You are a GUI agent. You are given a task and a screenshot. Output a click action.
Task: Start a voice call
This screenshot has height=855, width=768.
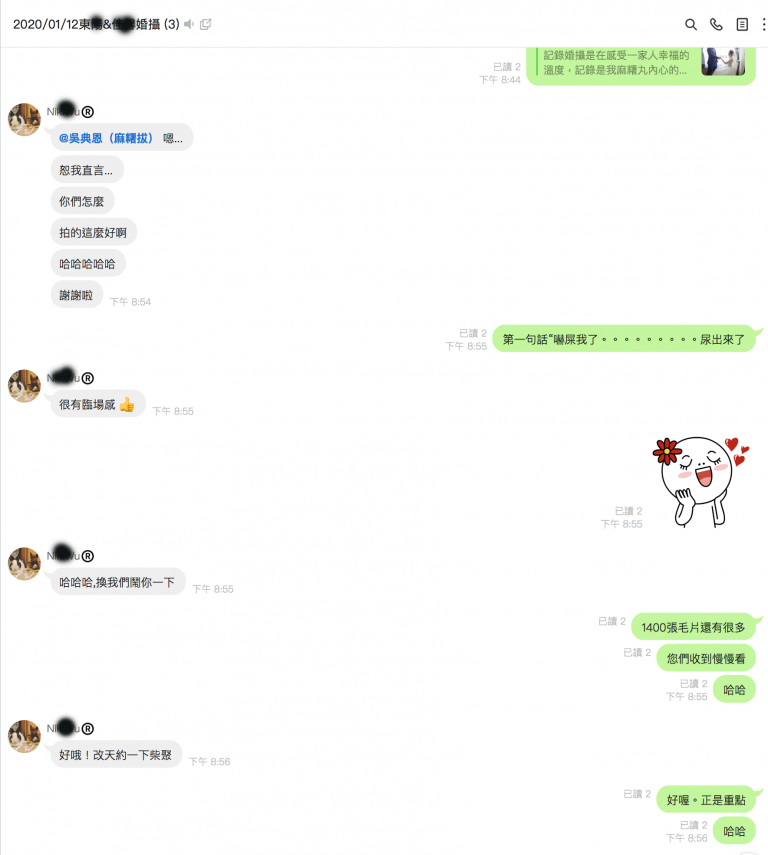(x=716, y=24)
